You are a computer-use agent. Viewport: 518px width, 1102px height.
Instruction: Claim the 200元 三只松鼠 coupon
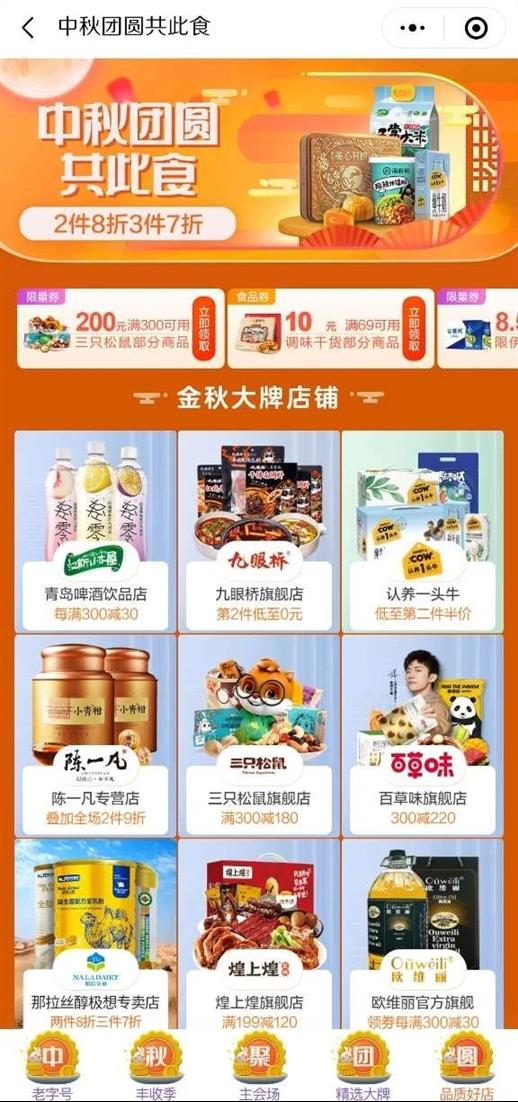205,328
